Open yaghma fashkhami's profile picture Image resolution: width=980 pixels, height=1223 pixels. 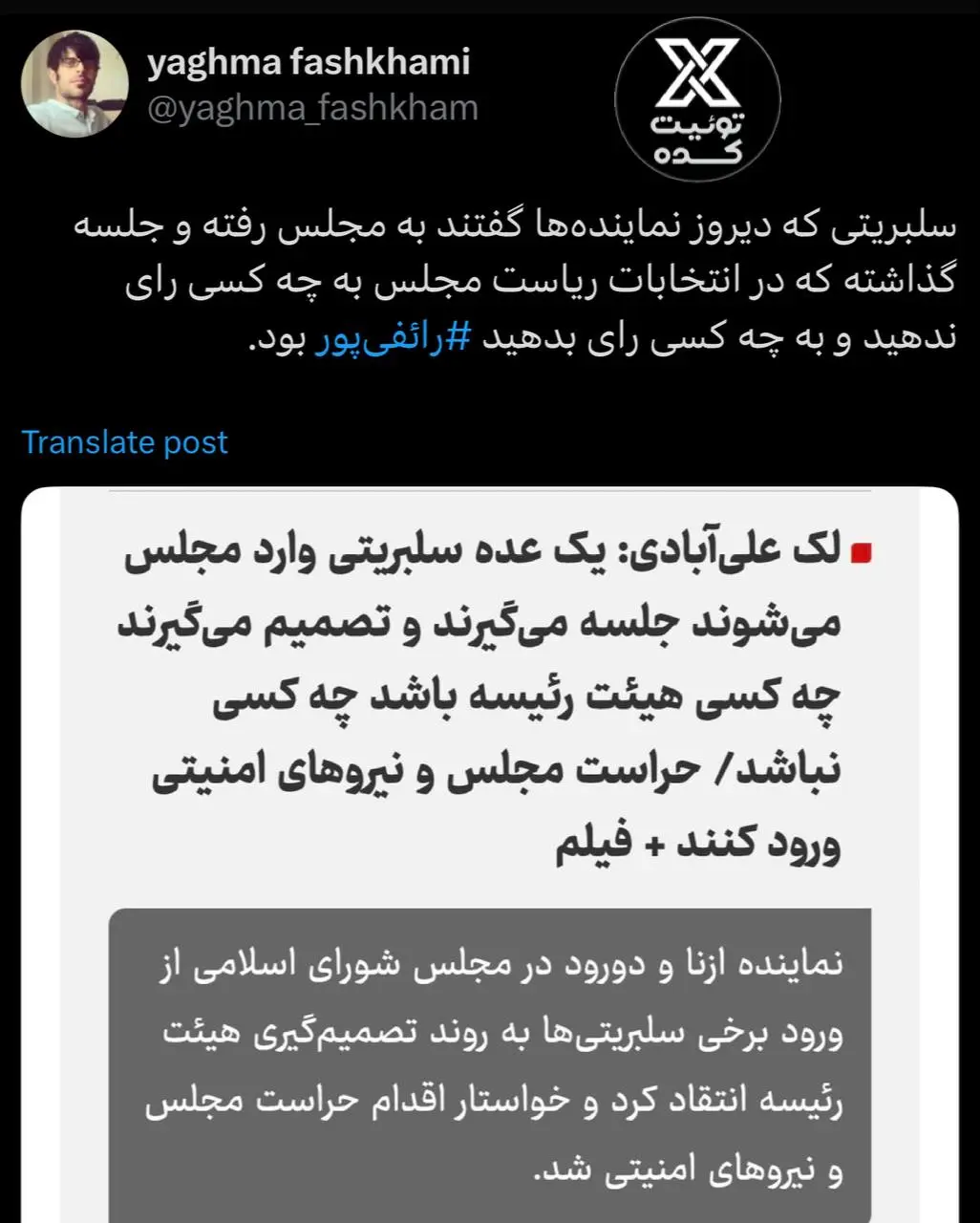pyautogui.click(x=75, y=84)
